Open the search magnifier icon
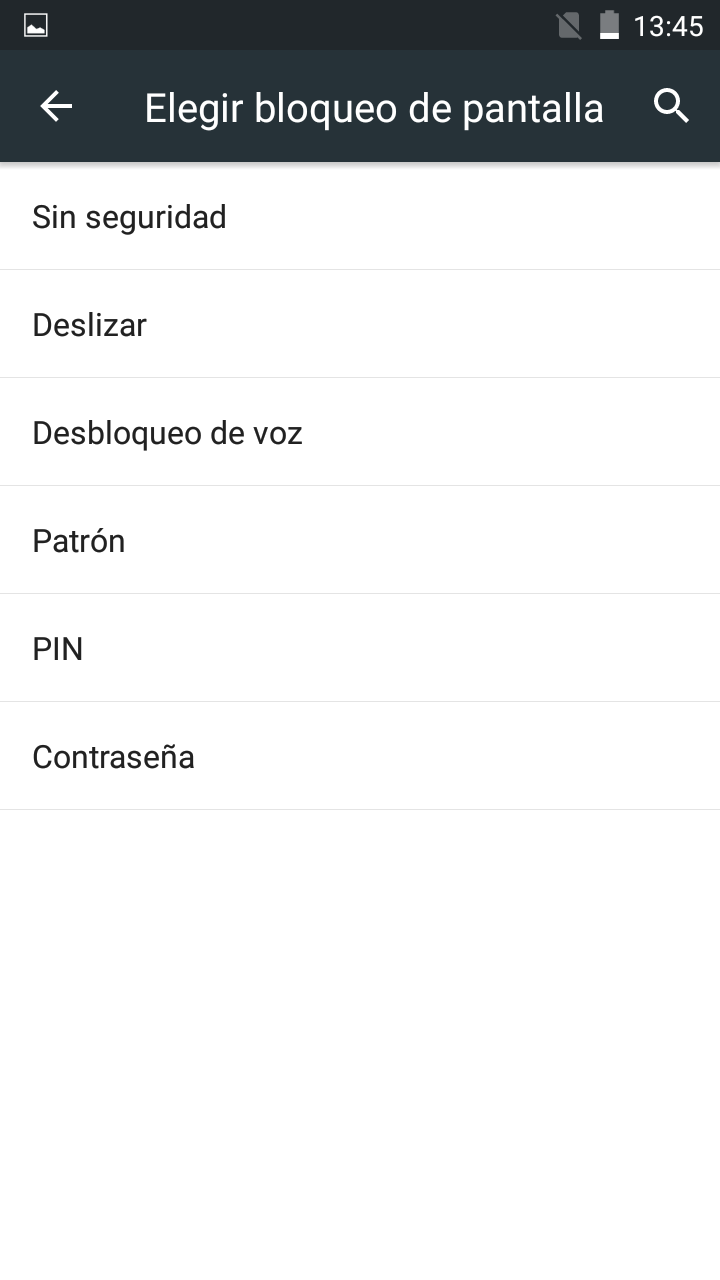This screenshot has width=720, height=1280. pos(671,106)
